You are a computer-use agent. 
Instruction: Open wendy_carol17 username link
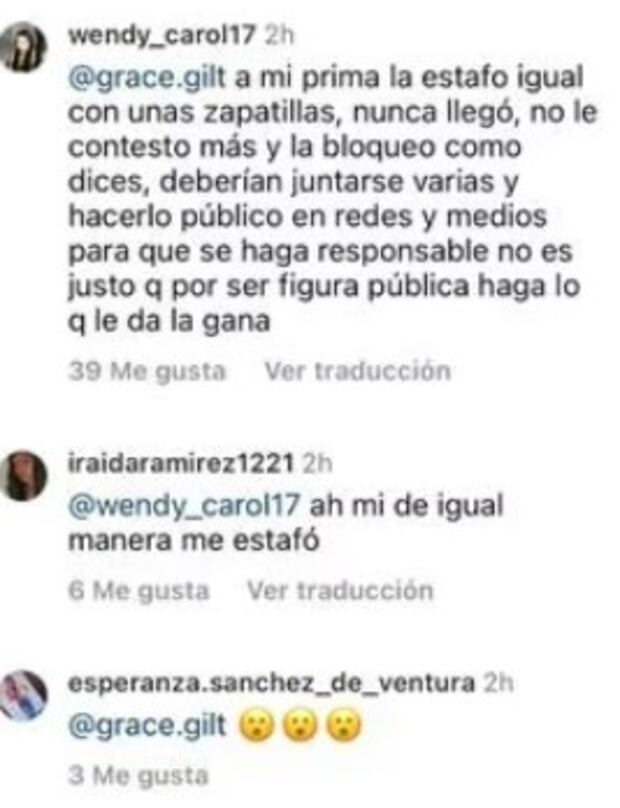[x=161, y=36]
